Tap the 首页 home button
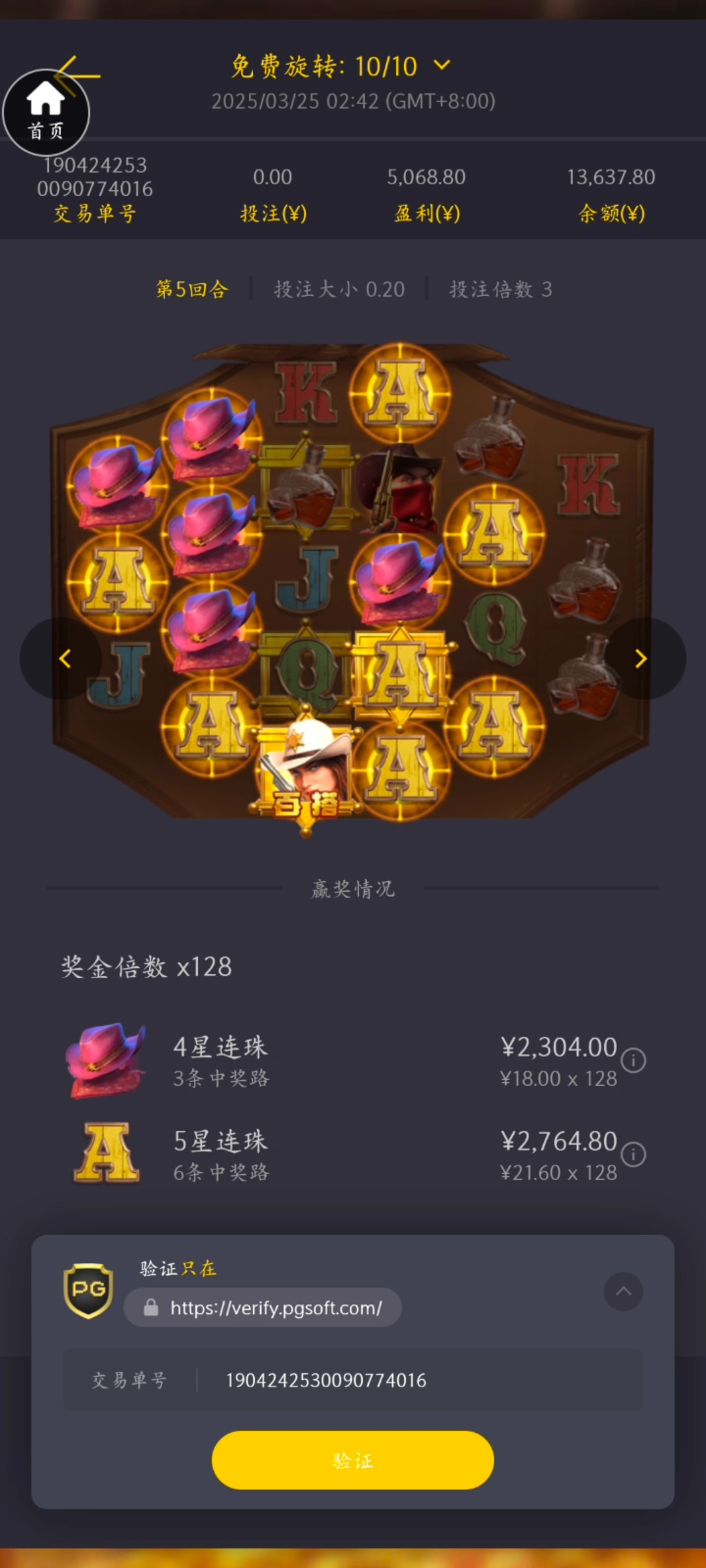Screen dimensions: 706x1568 pyautogui.click(x=46, y=112)
